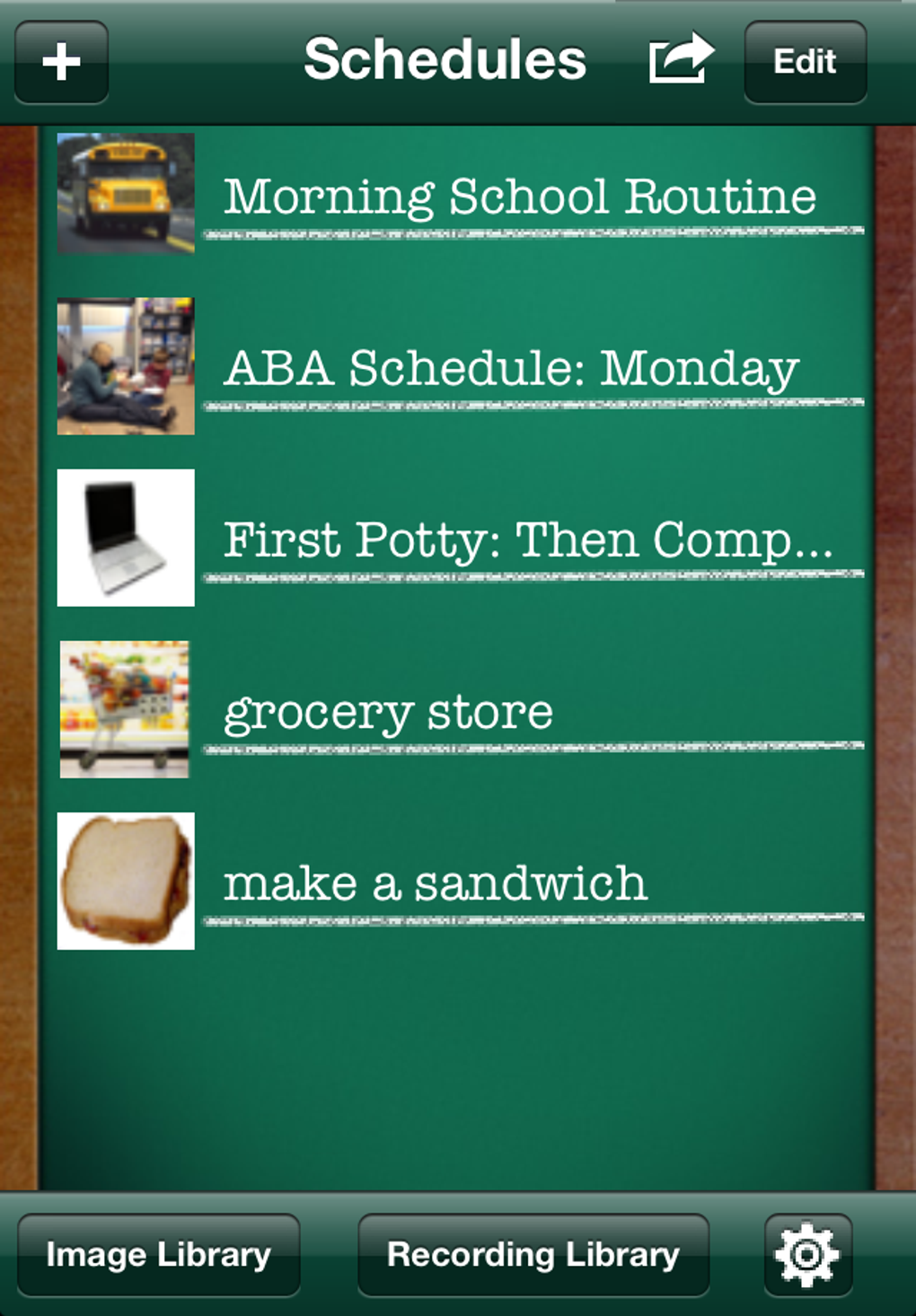
Task: Tap the Morning School Routine bus thumbnail
Action: pos(125,192)
